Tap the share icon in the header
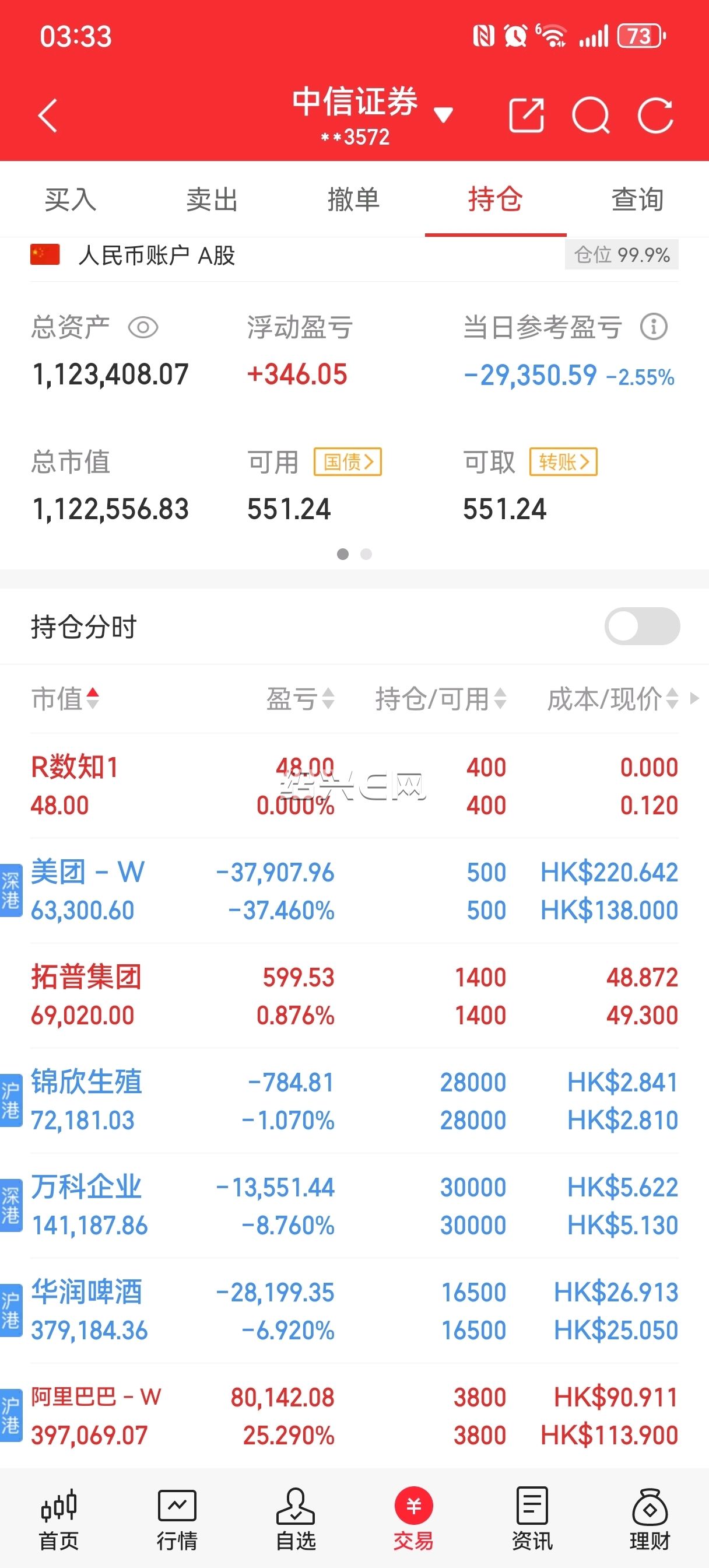This screenshot has width=709, height=1568. point(527,114)
